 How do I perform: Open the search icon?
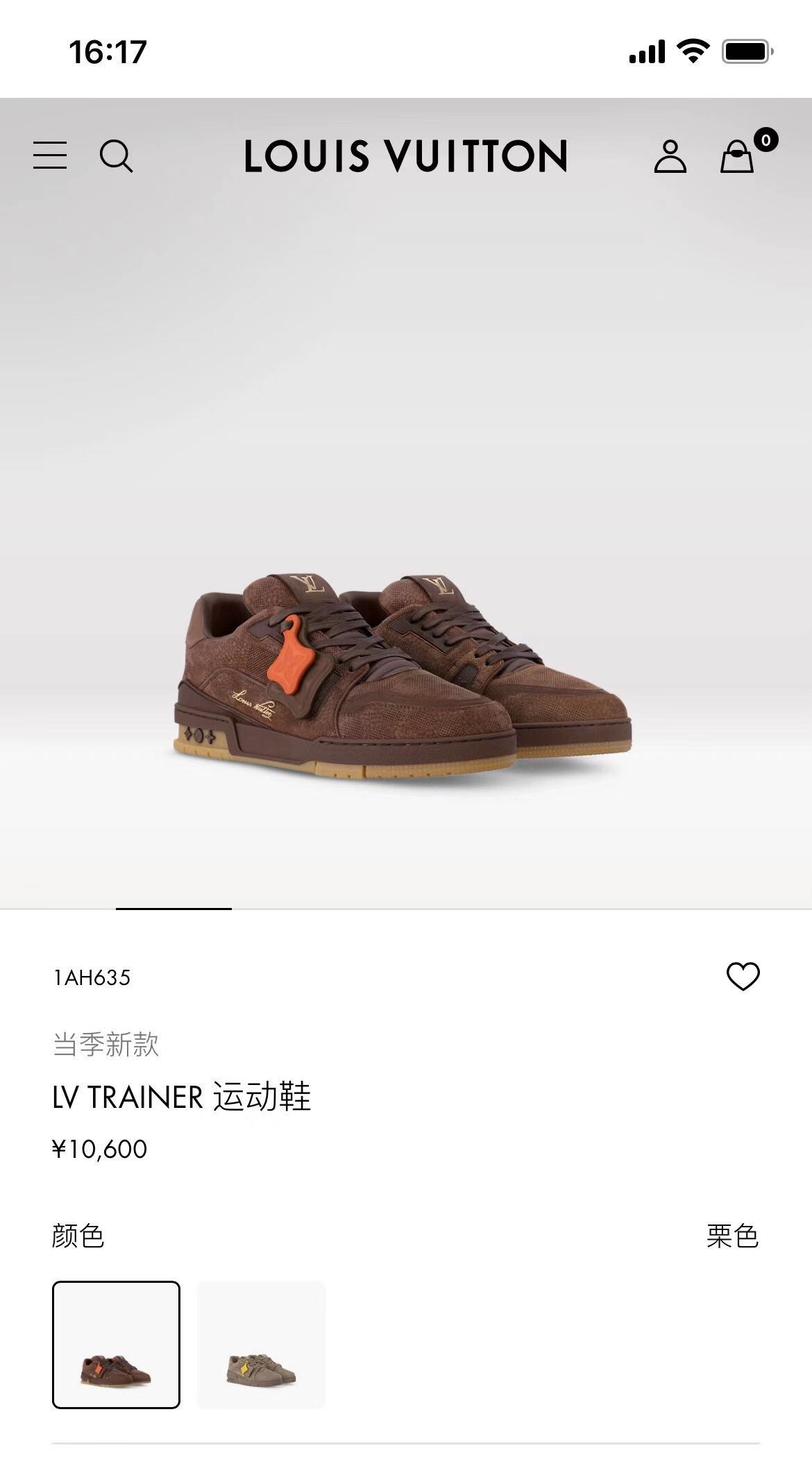[116, 155]
